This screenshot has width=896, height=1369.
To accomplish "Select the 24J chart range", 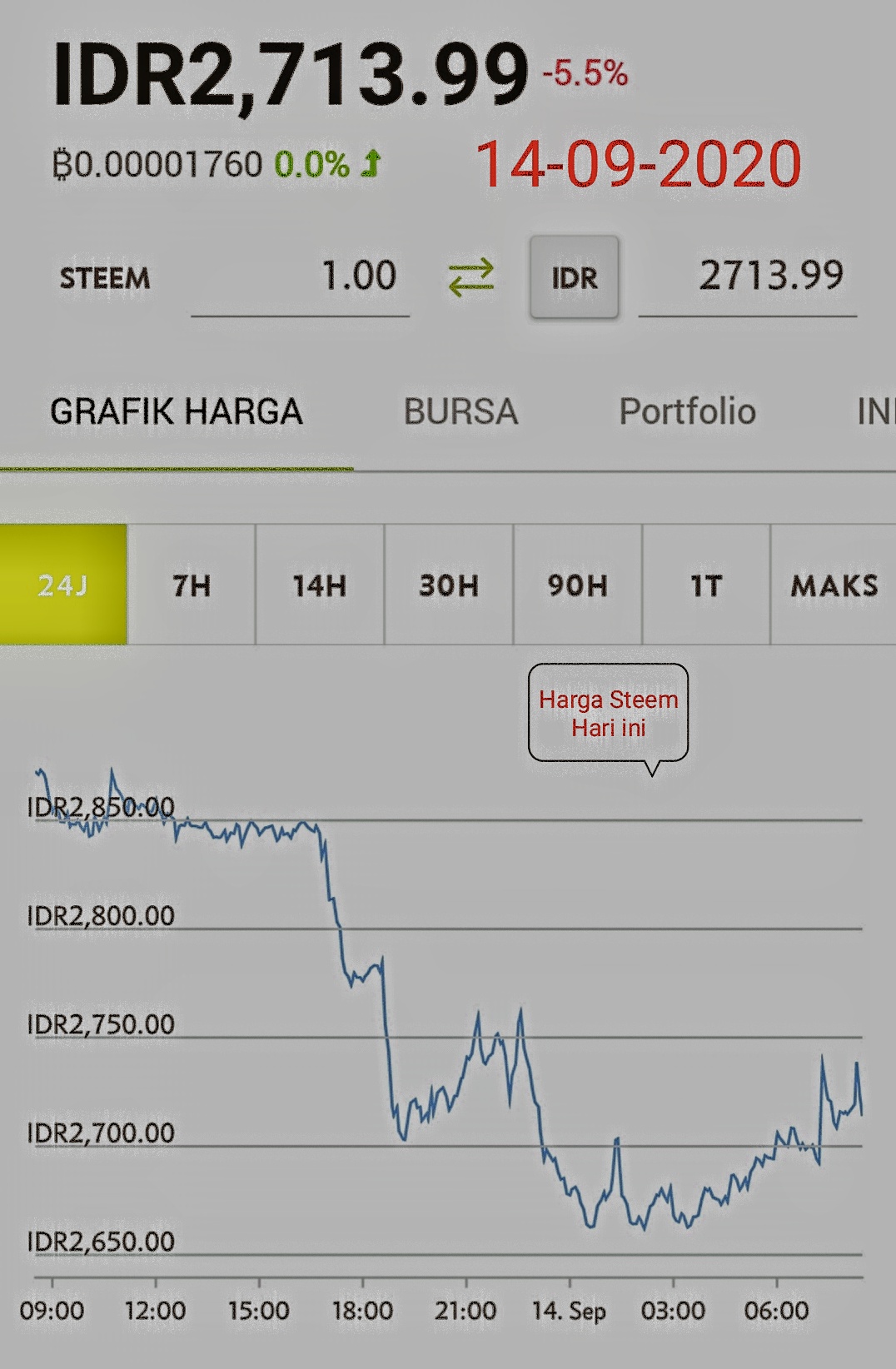I will 63,585.
